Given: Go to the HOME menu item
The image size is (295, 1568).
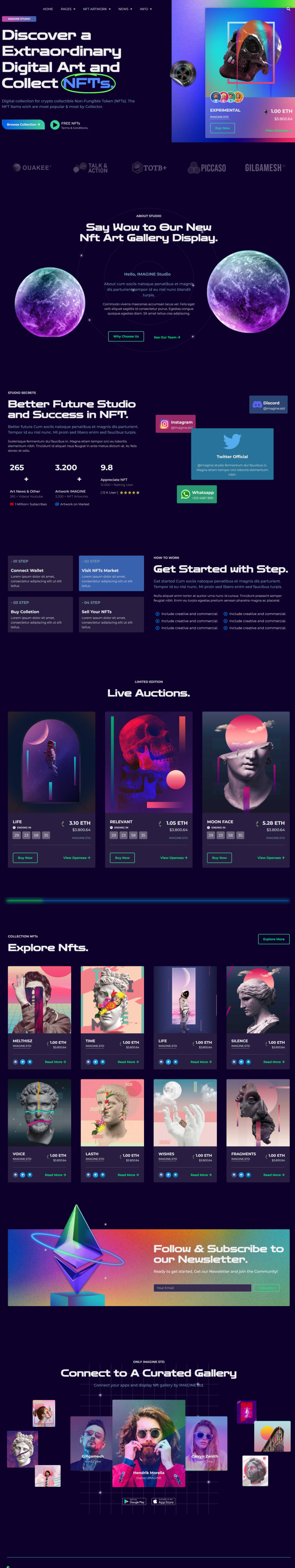Looking at the screenshot, I should click(x=48, y=9).
